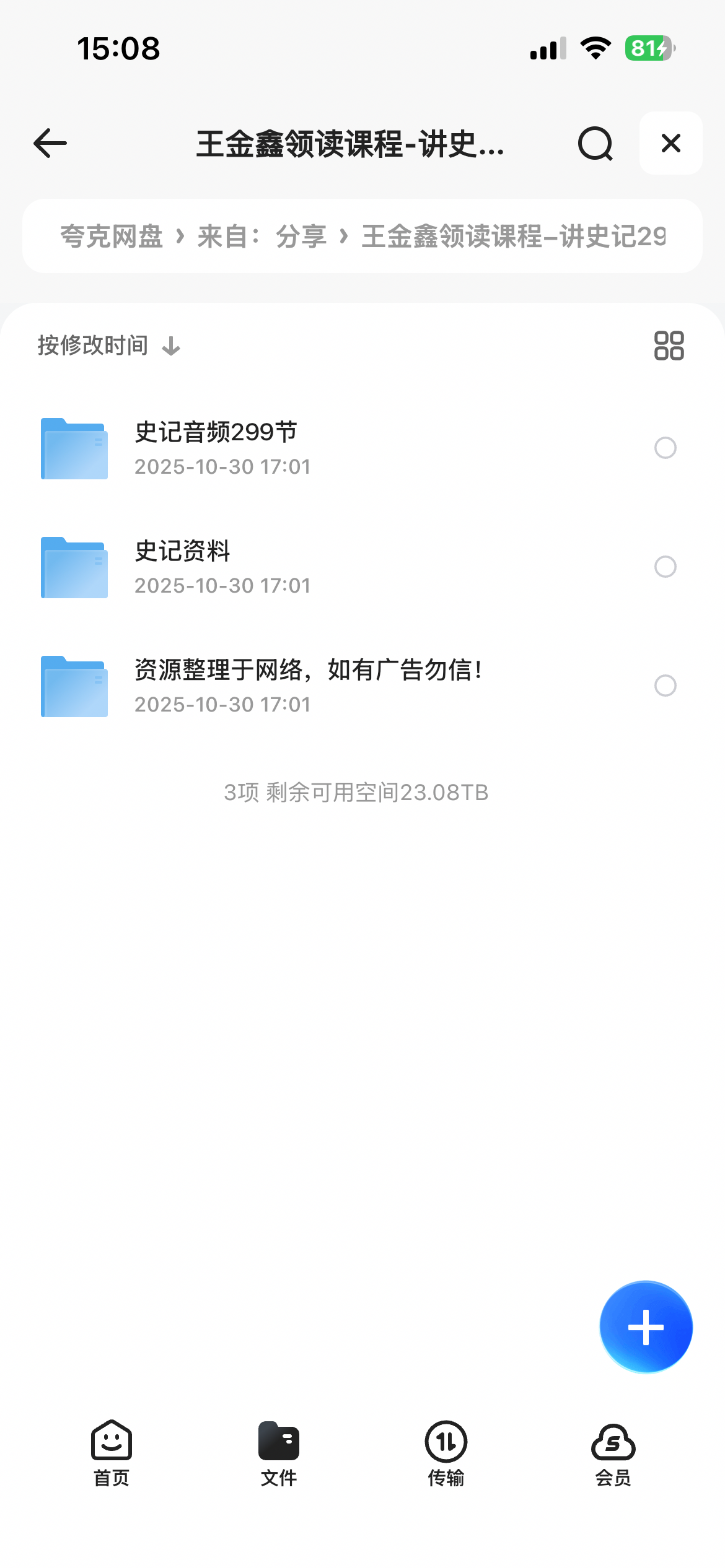Go to 夸克网盘 root via breadcrumb link
725x1568 pixels.
pyautogui.click(x=112, y=236)
